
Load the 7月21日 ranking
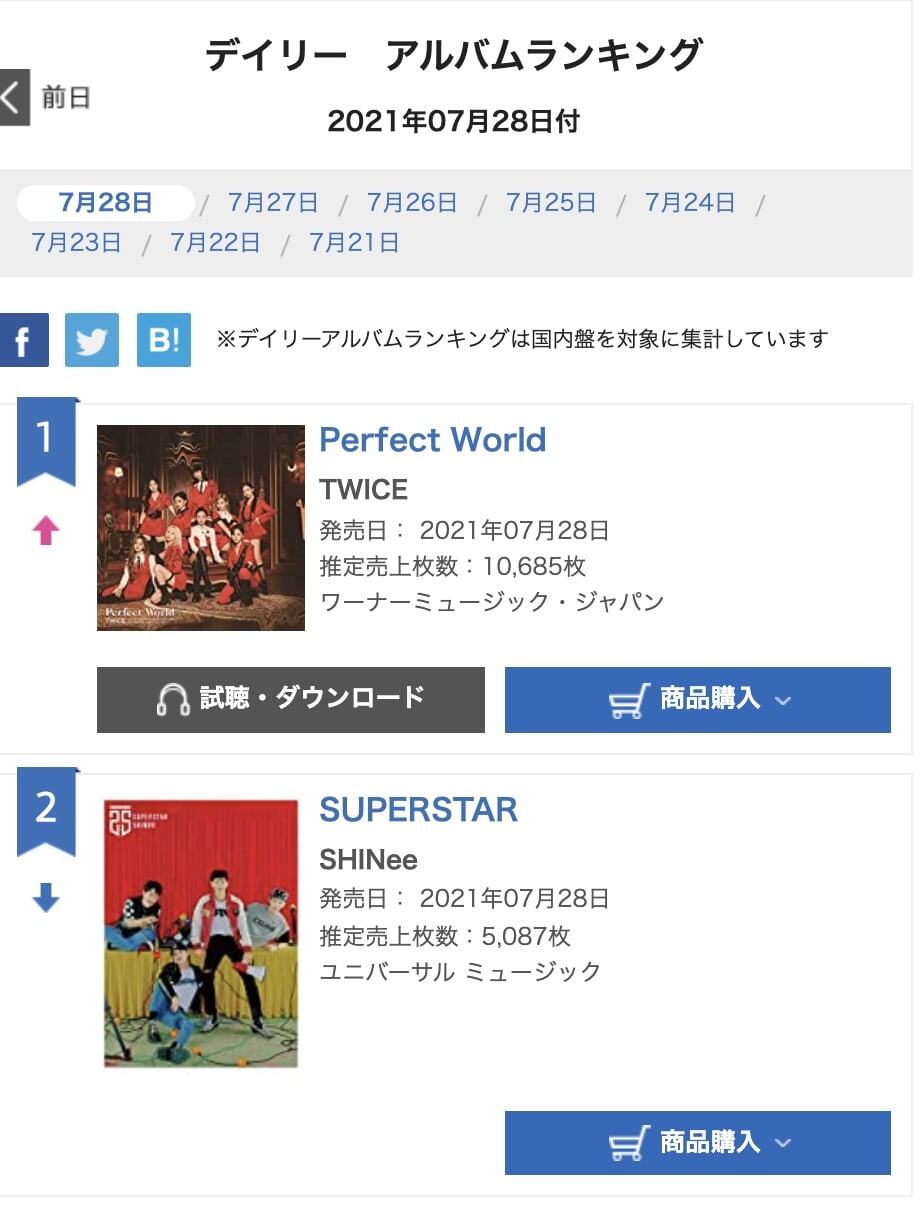354,243
